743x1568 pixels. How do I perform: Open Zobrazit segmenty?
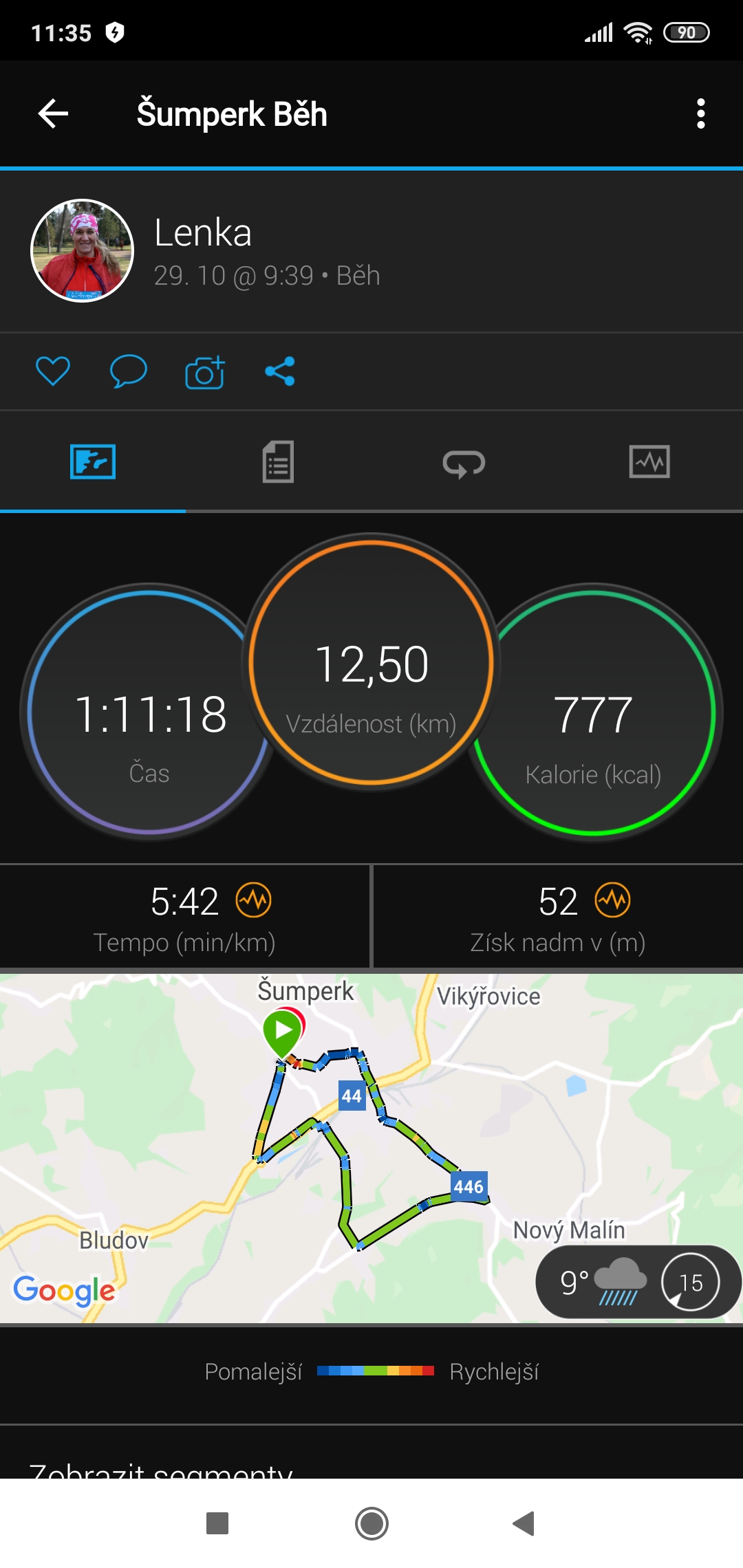pyautogui.click(x=161, y=1470)
